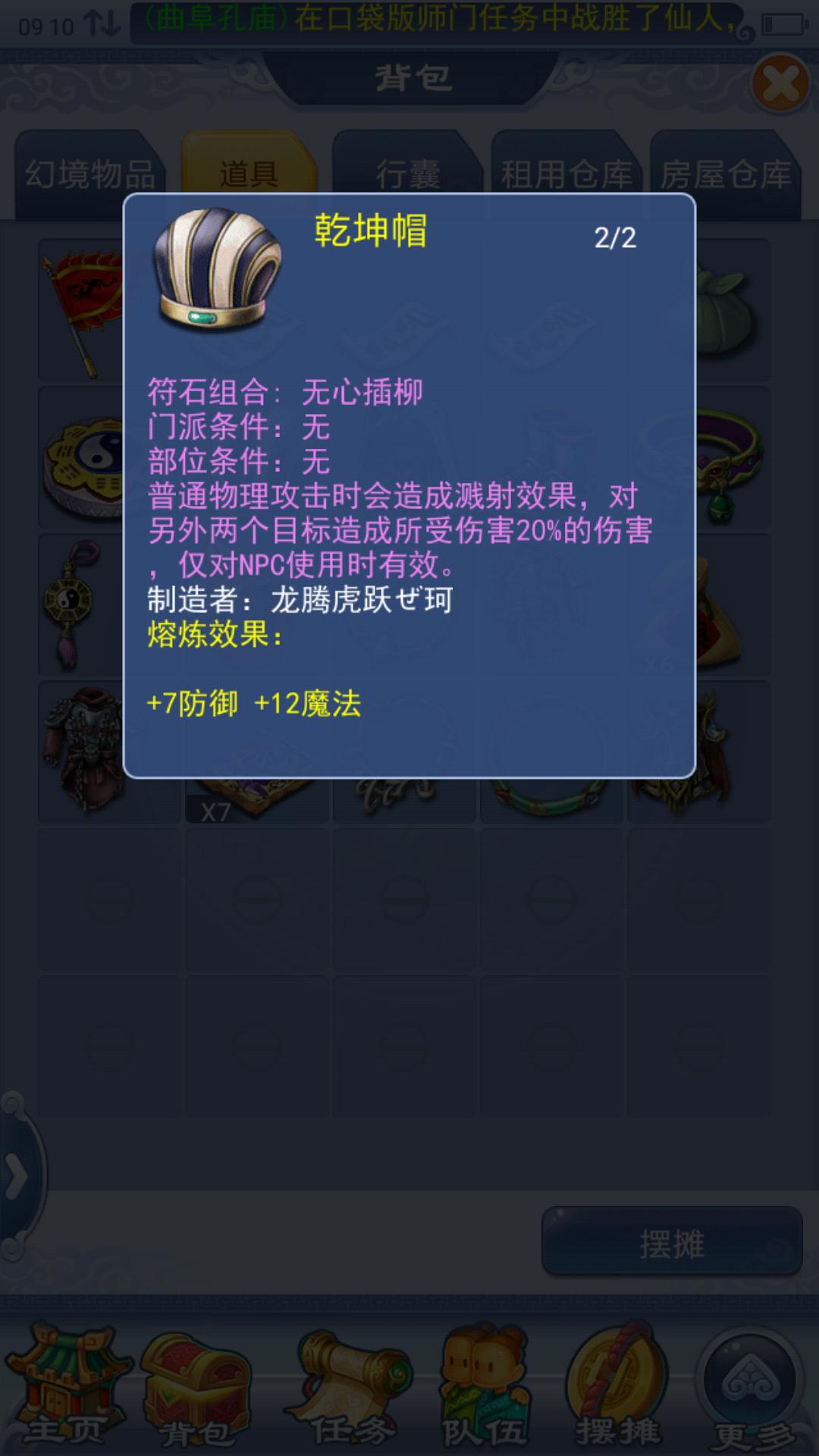The height and width of the screenshot is (1456, 819).
Task: Select the 道具 tab
Action: click(x=249, y=171)
